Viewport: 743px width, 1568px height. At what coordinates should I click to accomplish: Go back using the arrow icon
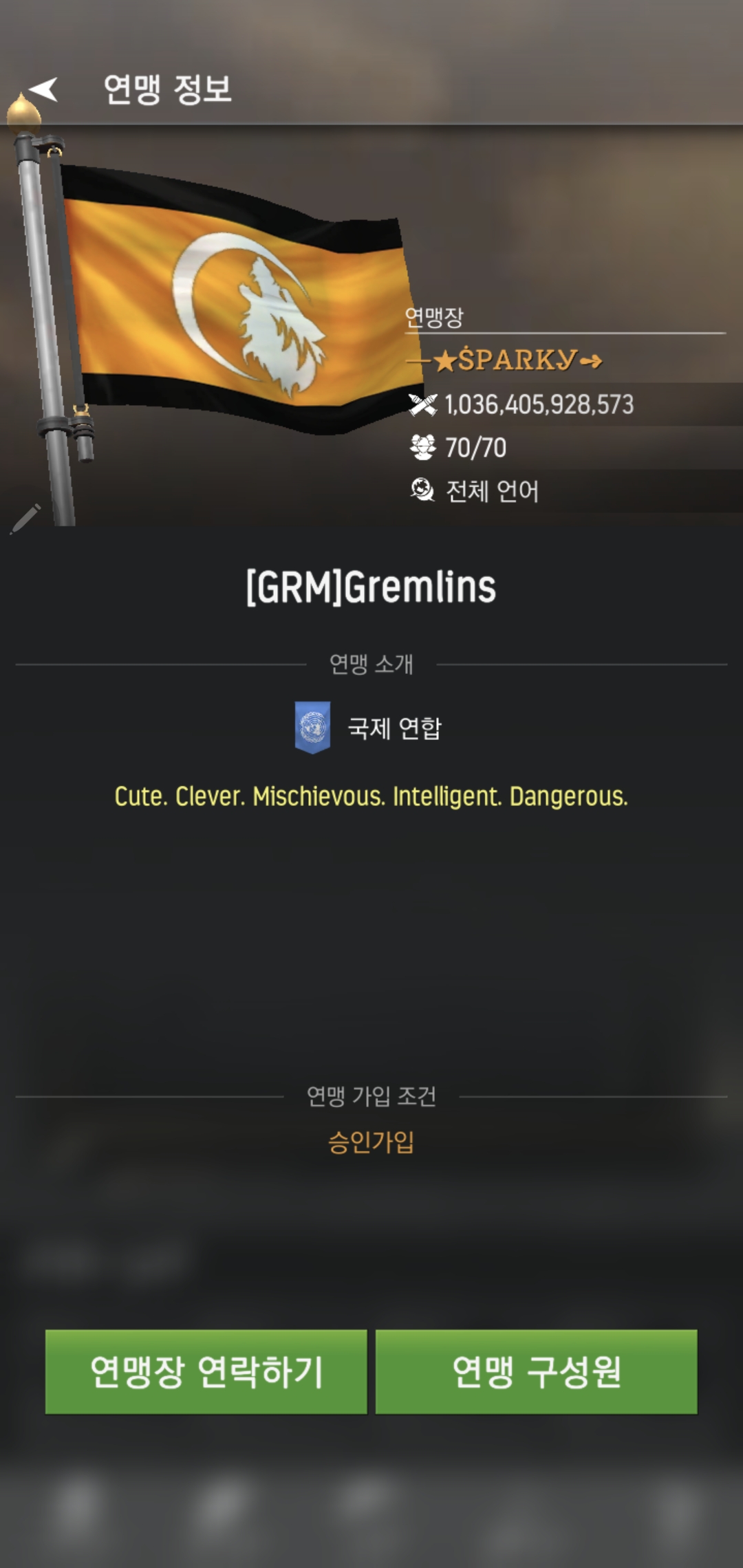click(x=43, y=89)
